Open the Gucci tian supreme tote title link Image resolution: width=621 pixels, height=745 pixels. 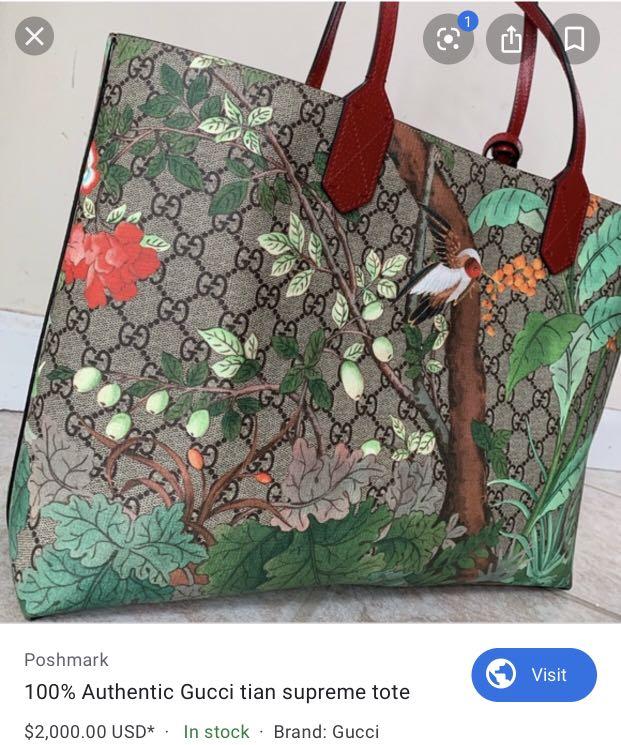(x=217, y=691)
